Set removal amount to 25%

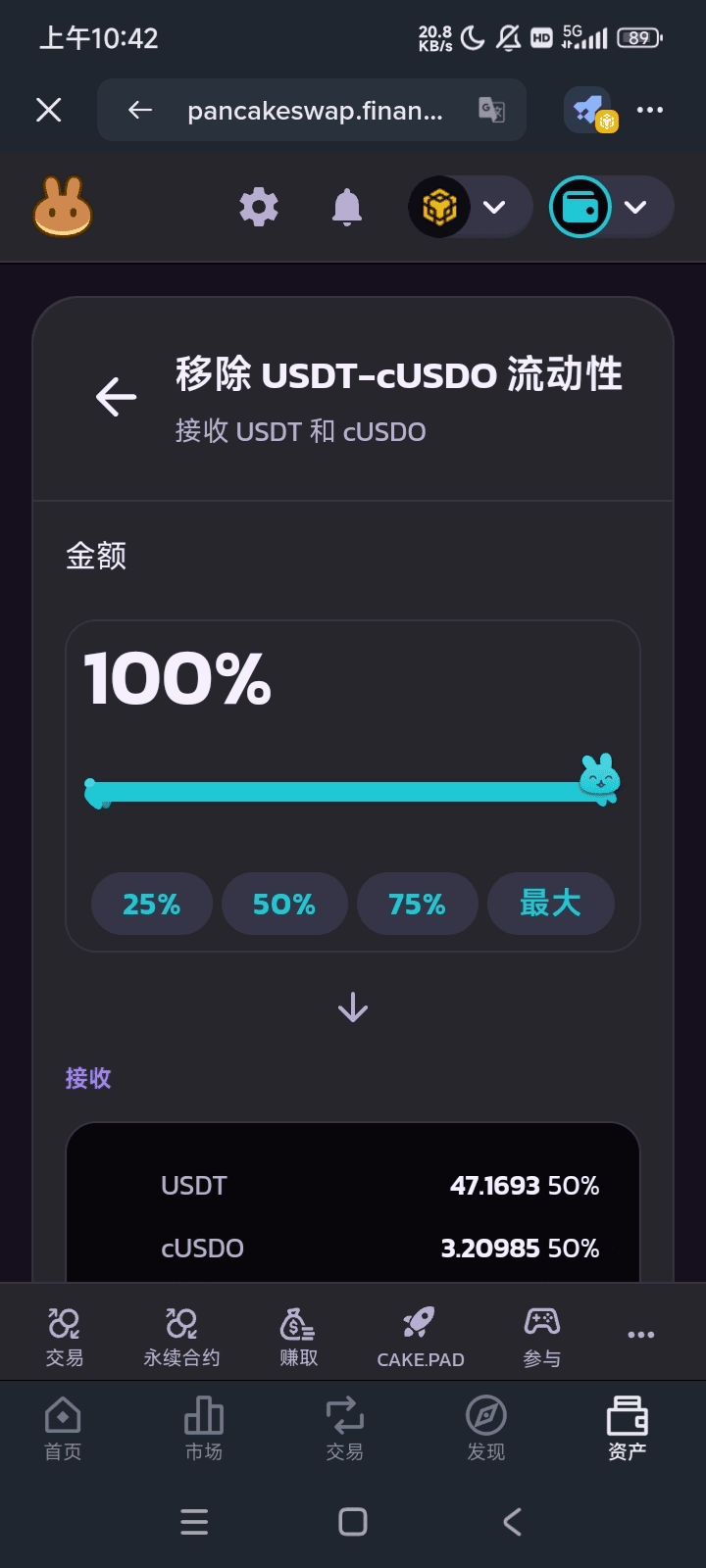[x=151, y=904]
